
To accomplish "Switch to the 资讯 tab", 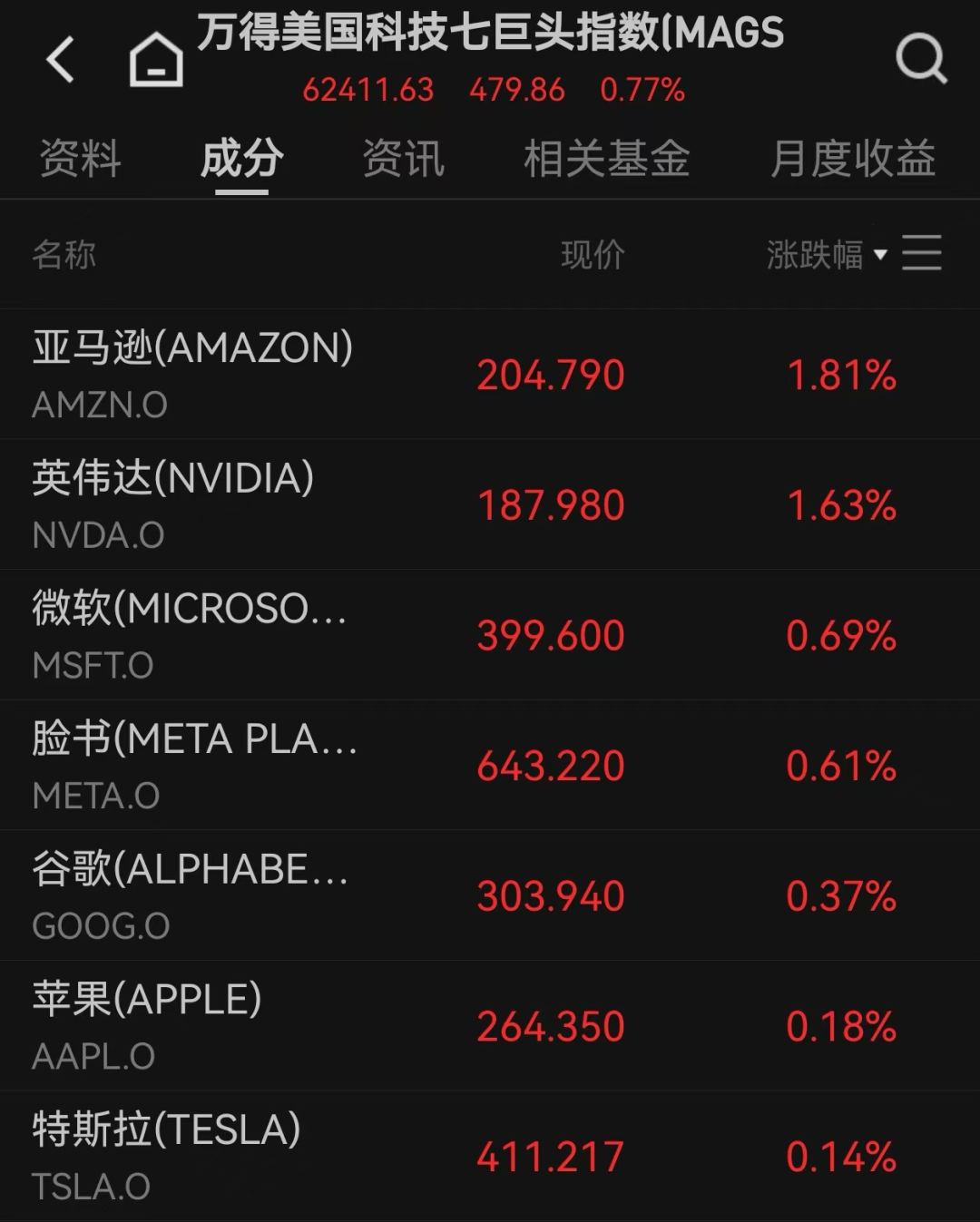I will pos(403,160).
